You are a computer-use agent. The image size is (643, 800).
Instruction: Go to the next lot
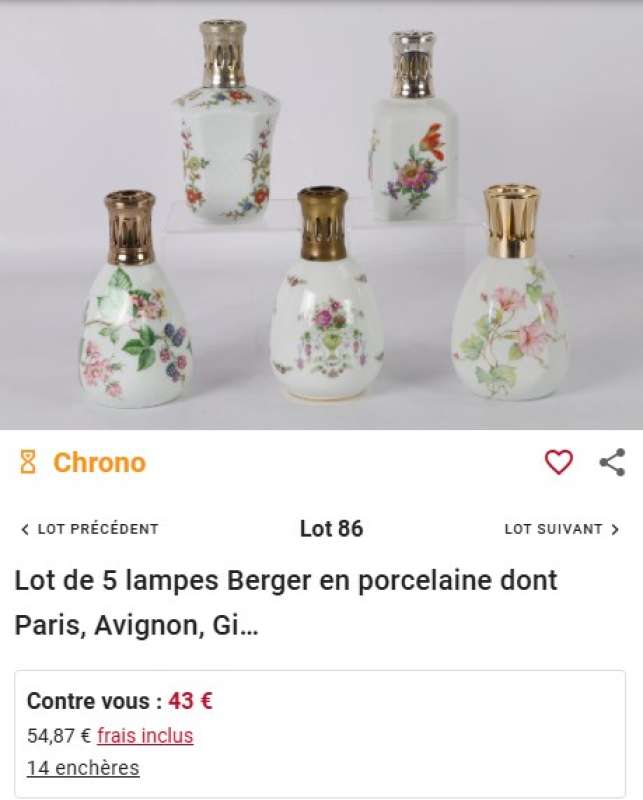[562, 529]
